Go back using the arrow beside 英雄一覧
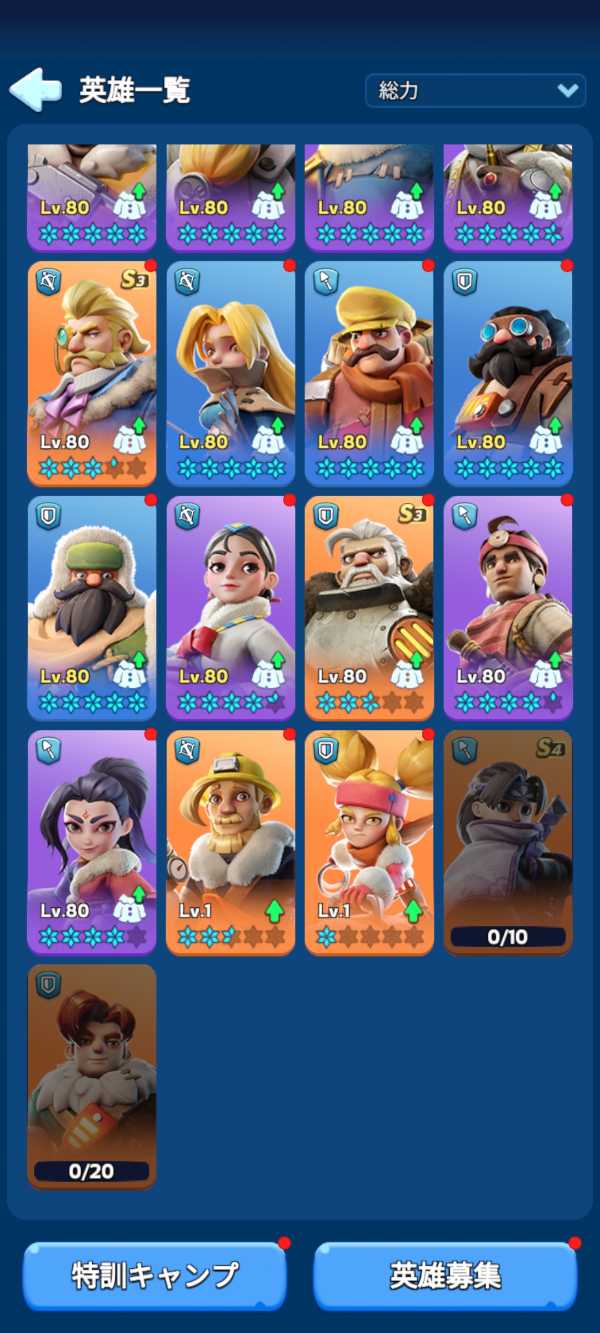The width and height of the screenshot is (600, 1333). [35, 90]
